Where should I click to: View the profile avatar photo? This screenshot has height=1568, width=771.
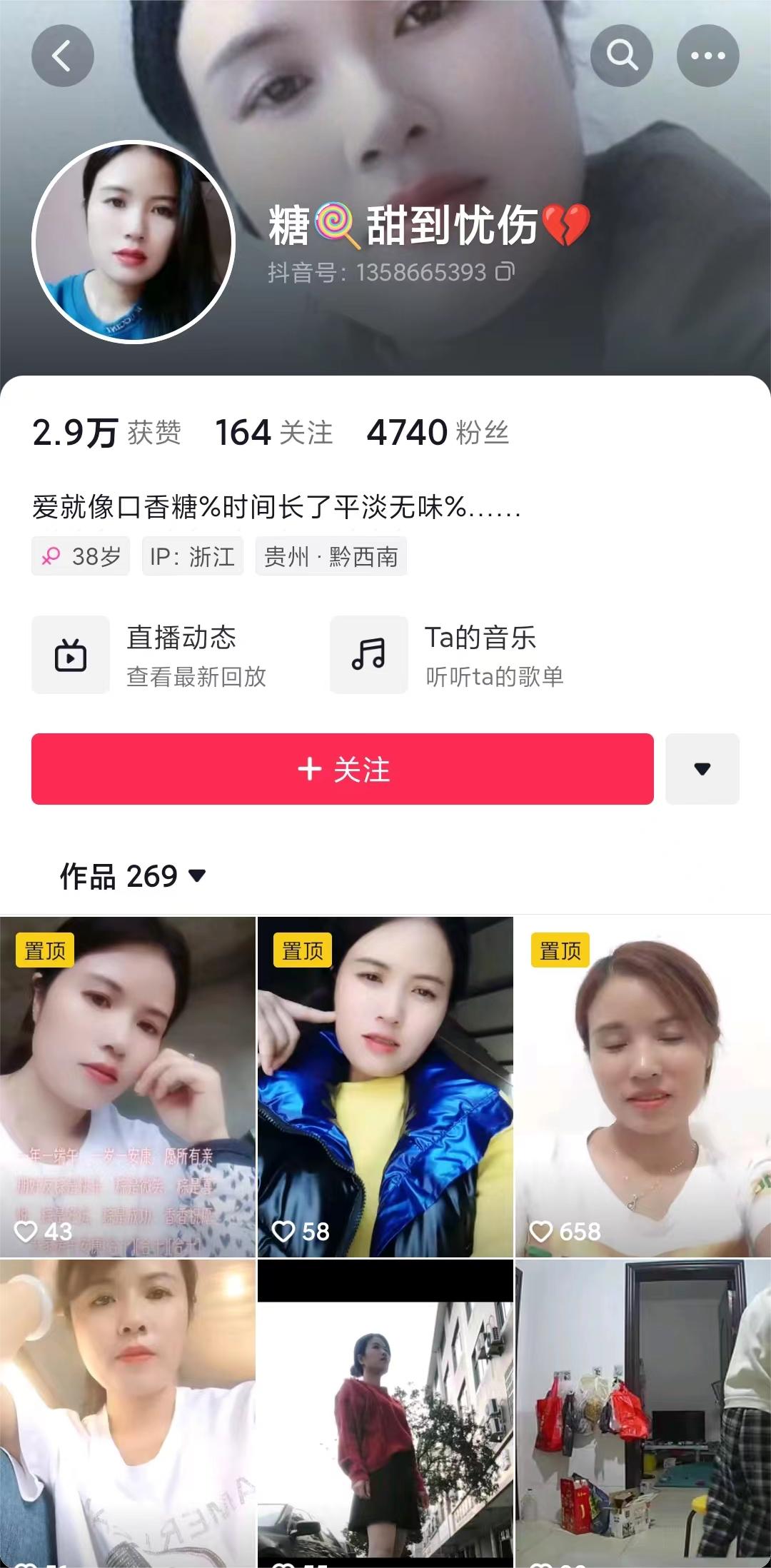(x=133, y=242)
